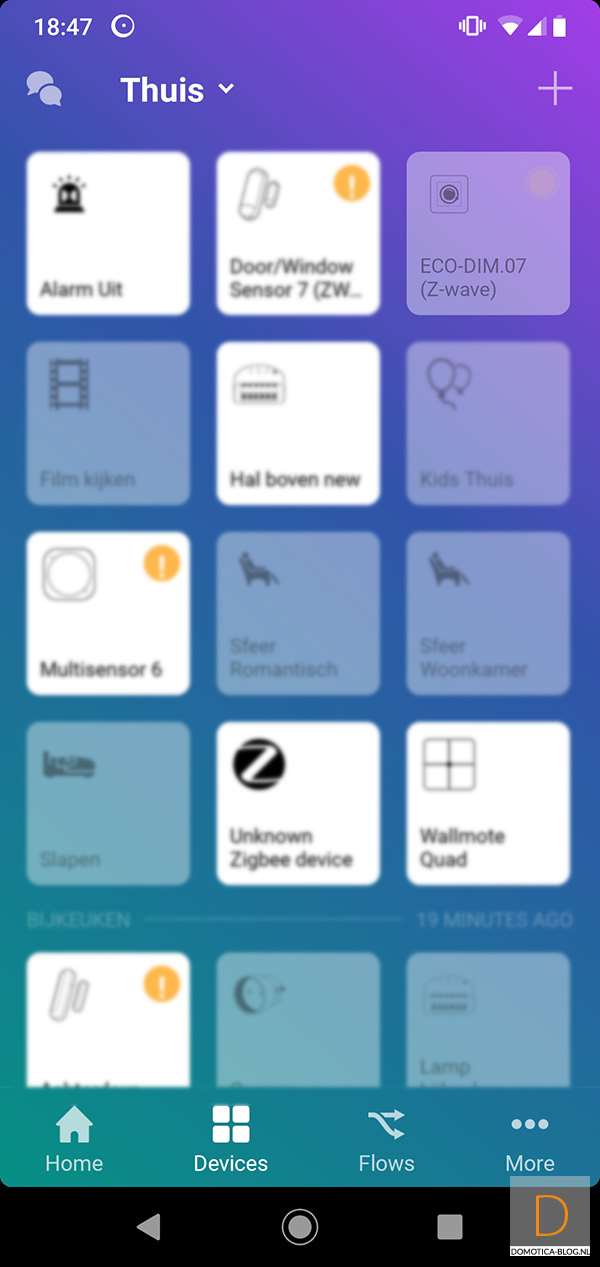
Task: Open the Unknown Zigbee device tile
Action: pos(298,803)
